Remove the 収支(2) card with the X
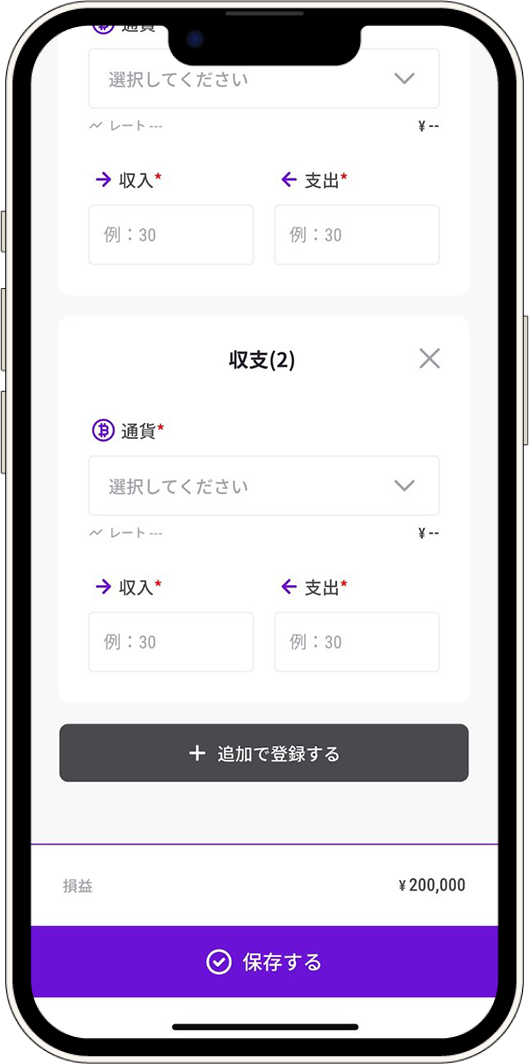 pyautogui.click(x=429, y=358)
